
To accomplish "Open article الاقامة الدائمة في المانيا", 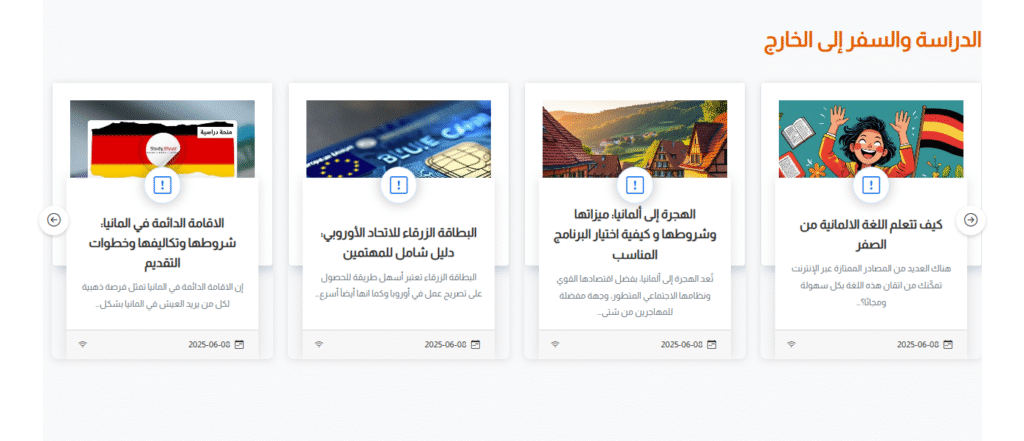I will click(x=162, y=242).
